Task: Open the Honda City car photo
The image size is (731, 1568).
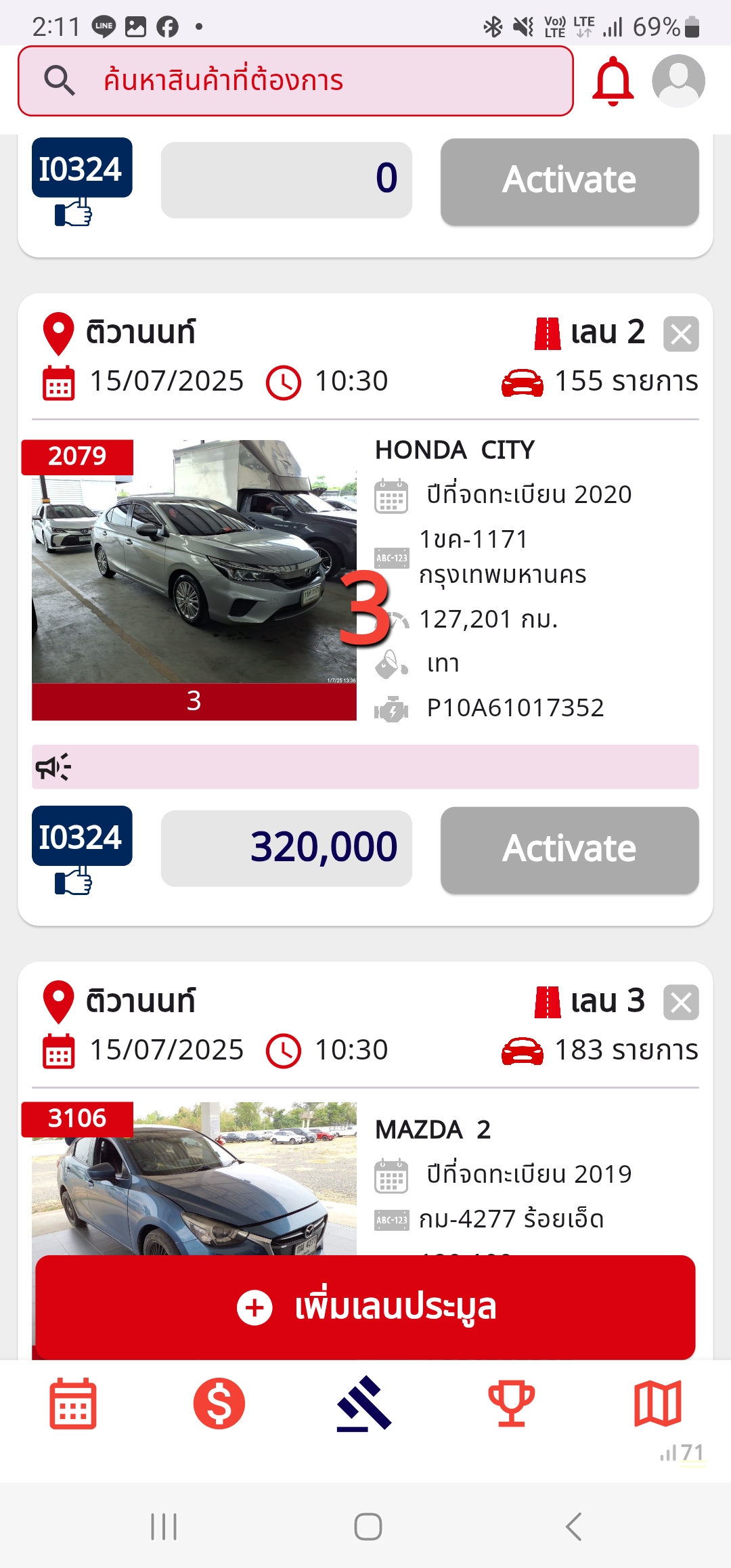Action: pos(194,562)
